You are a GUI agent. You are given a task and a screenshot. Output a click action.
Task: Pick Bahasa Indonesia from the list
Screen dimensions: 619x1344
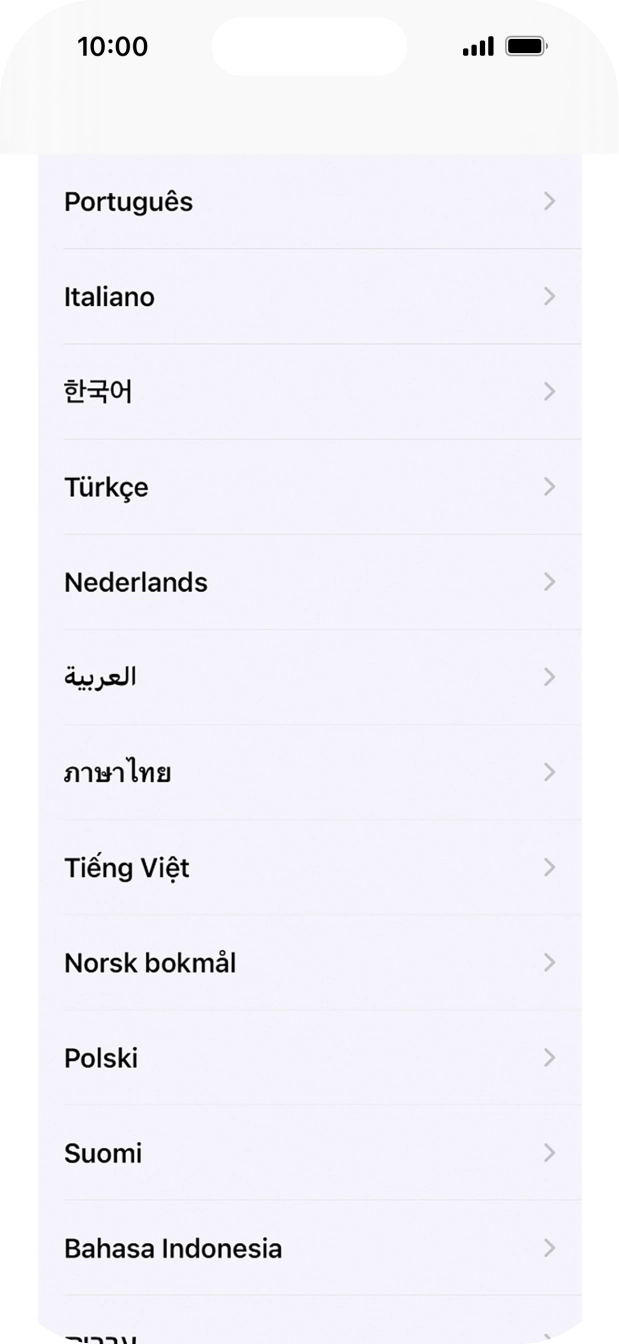tap(309, 1248)
